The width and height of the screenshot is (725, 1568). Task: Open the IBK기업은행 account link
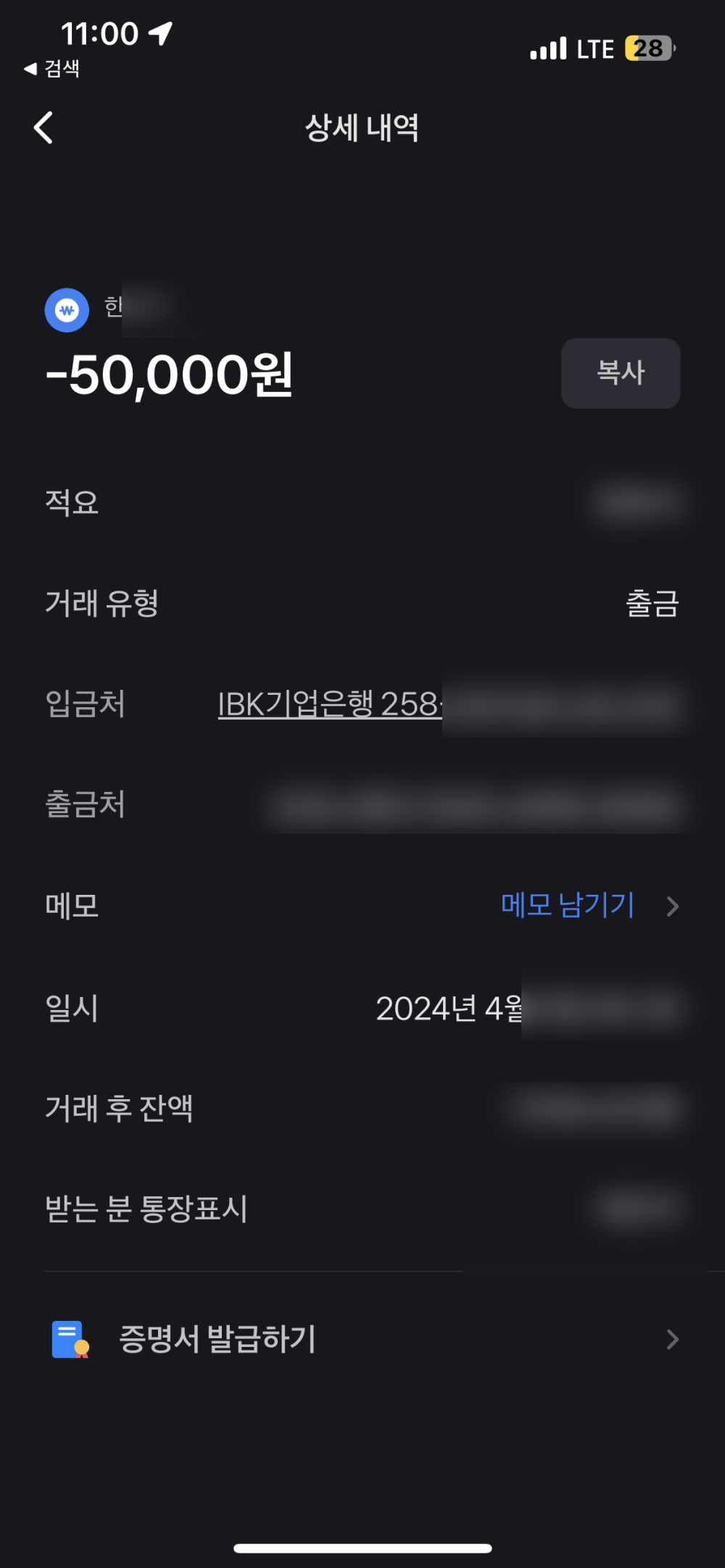tap(330, 704)
